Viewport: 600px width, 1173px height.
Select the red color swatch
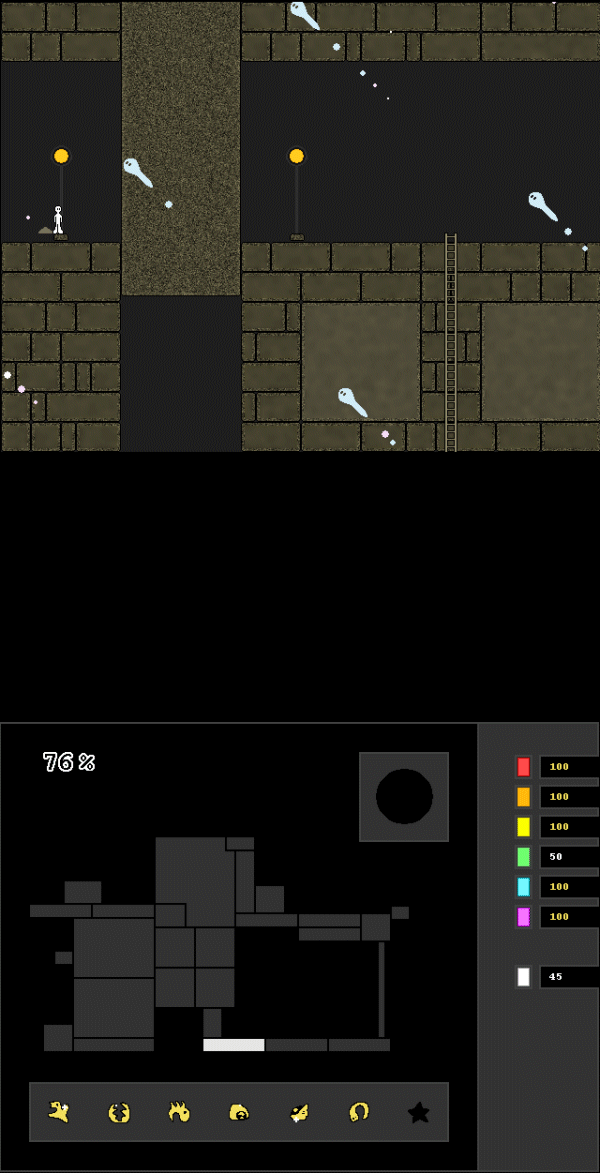click(x=523, y=767)
